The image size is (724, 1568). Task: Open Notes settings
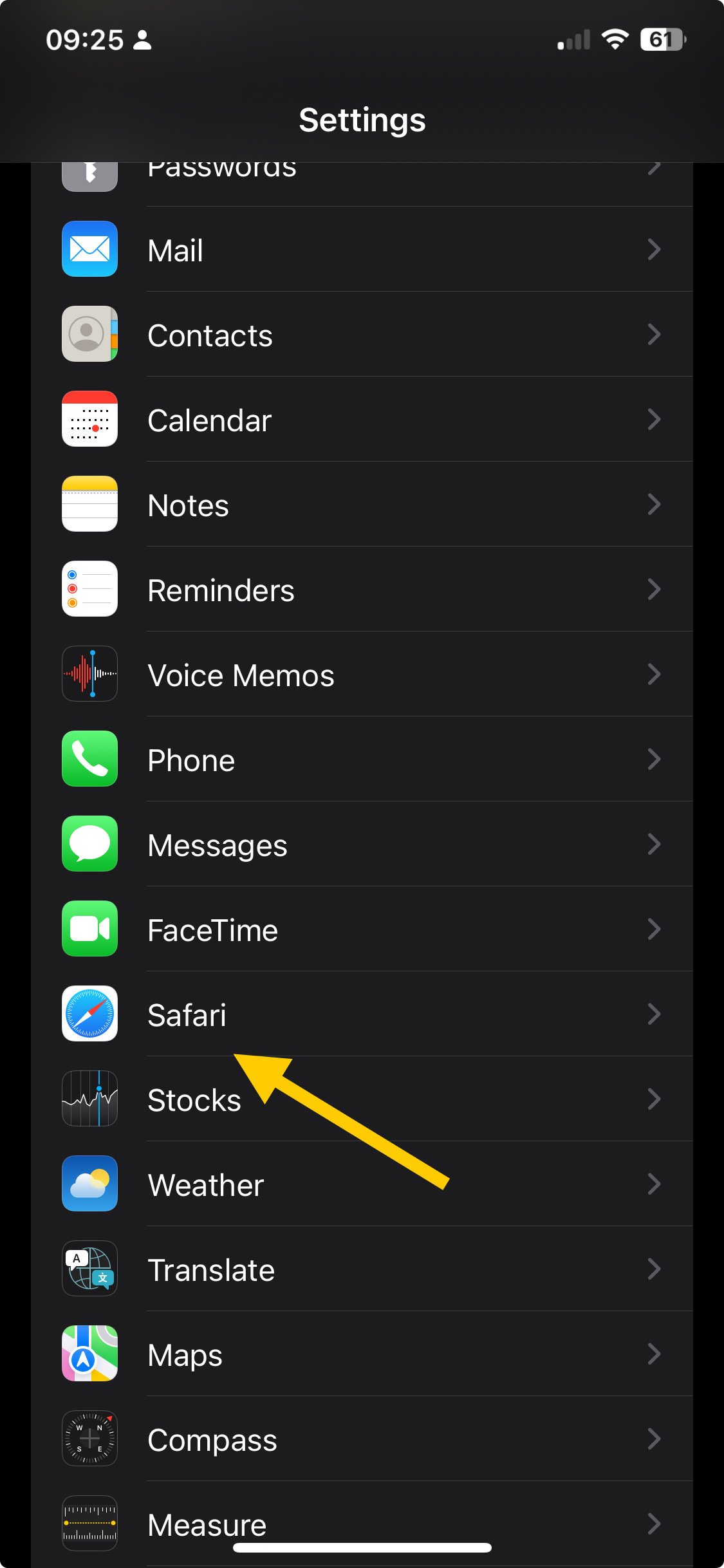362,504
